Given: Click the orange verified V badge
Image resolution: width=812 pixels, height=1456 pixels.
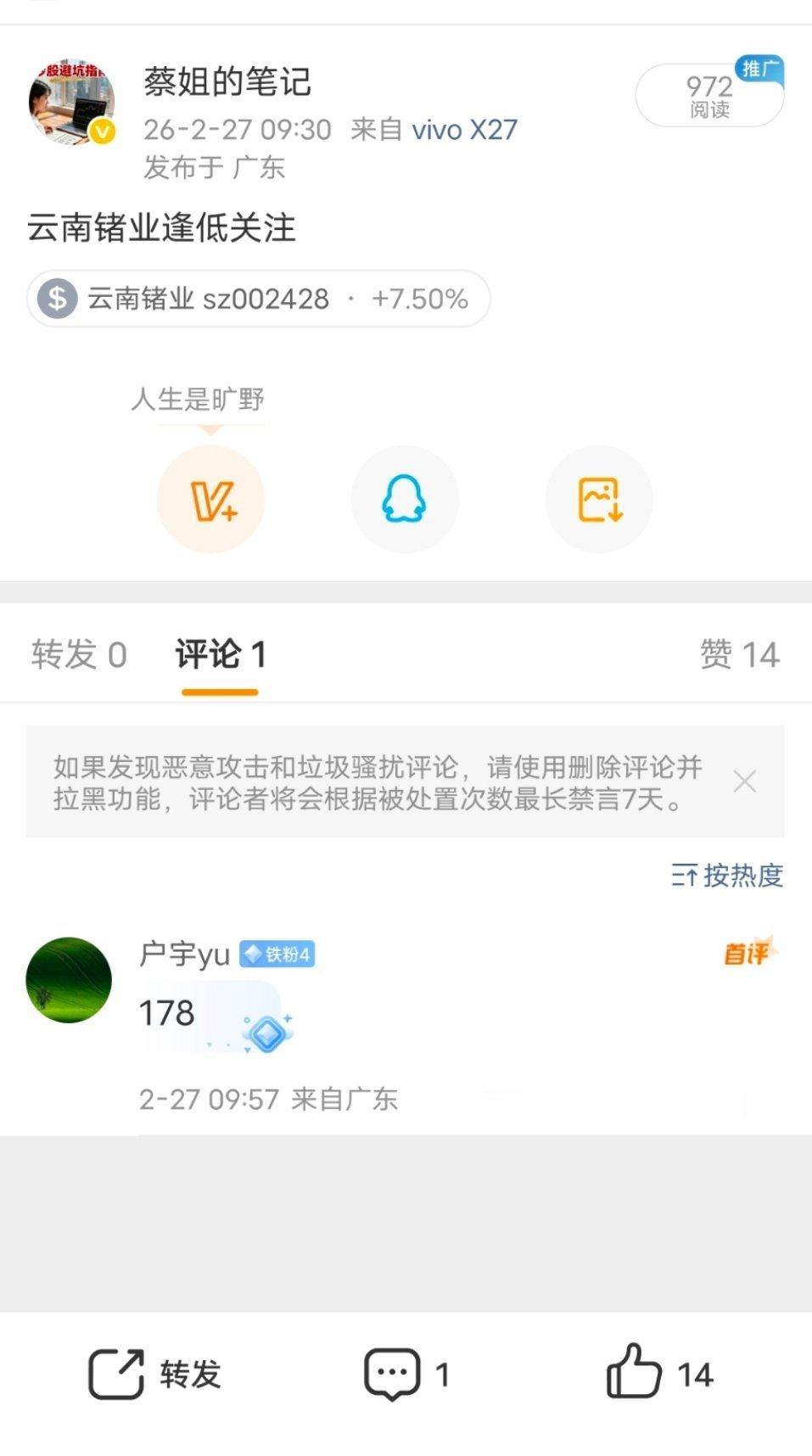Looking at the screenshot, I should pyautogui.click(x=102, y=132).
